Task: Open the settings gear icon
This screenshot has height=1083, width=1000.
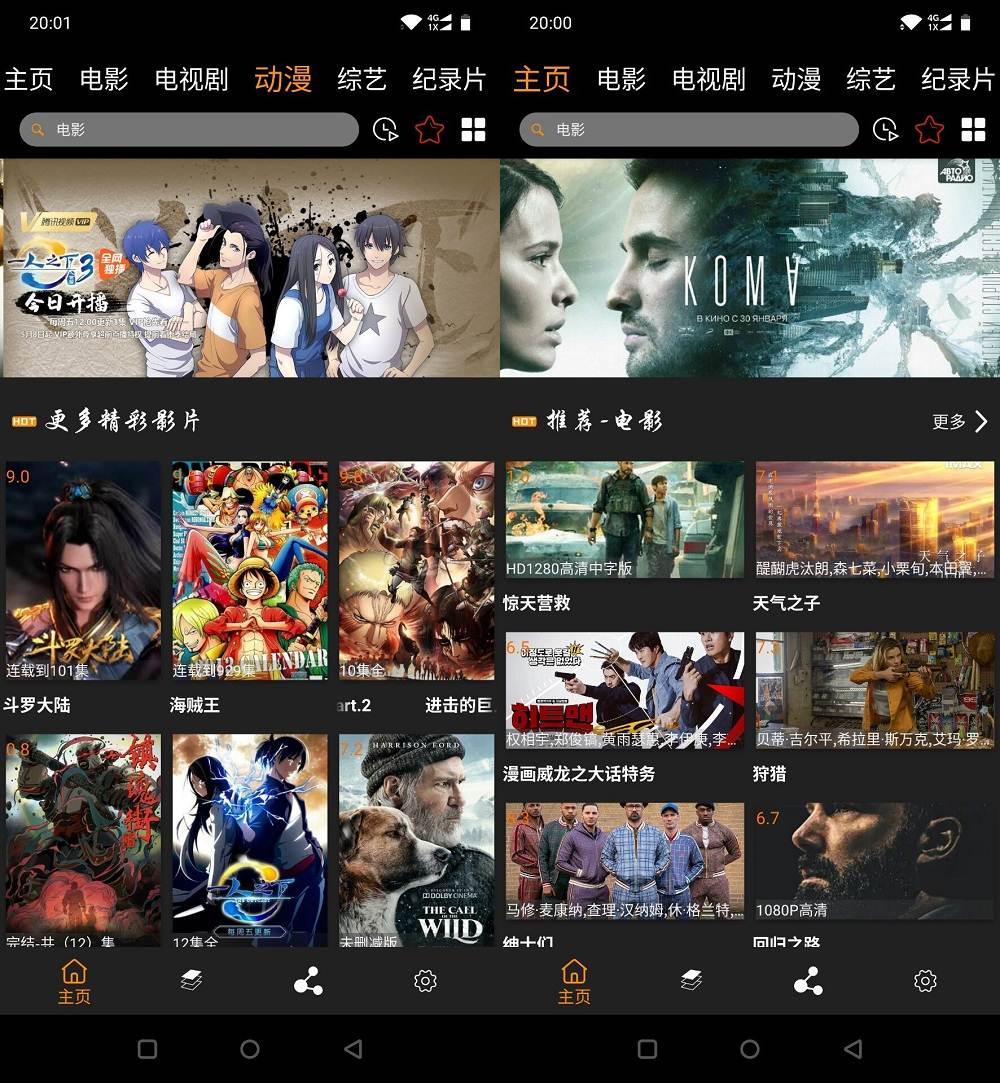Action: [424, 981]
